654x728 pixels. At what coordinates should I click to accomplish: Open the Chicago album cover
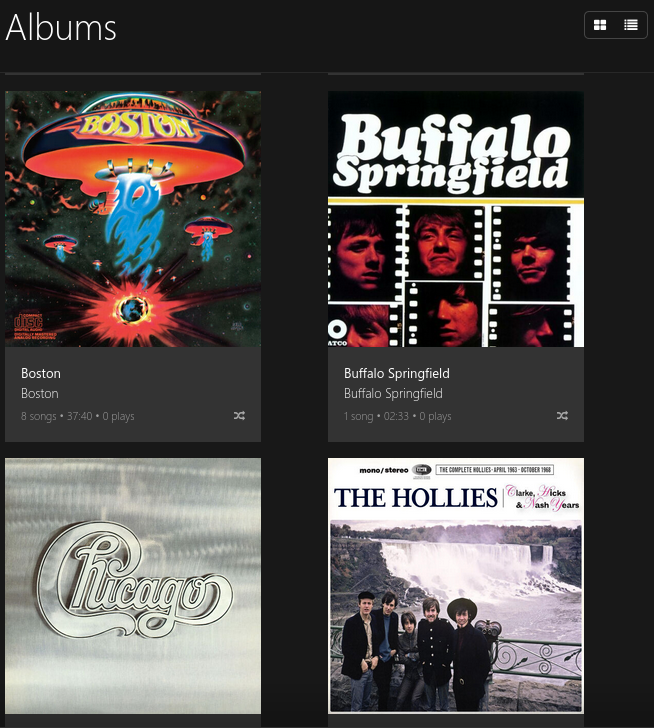coord(133,586)
